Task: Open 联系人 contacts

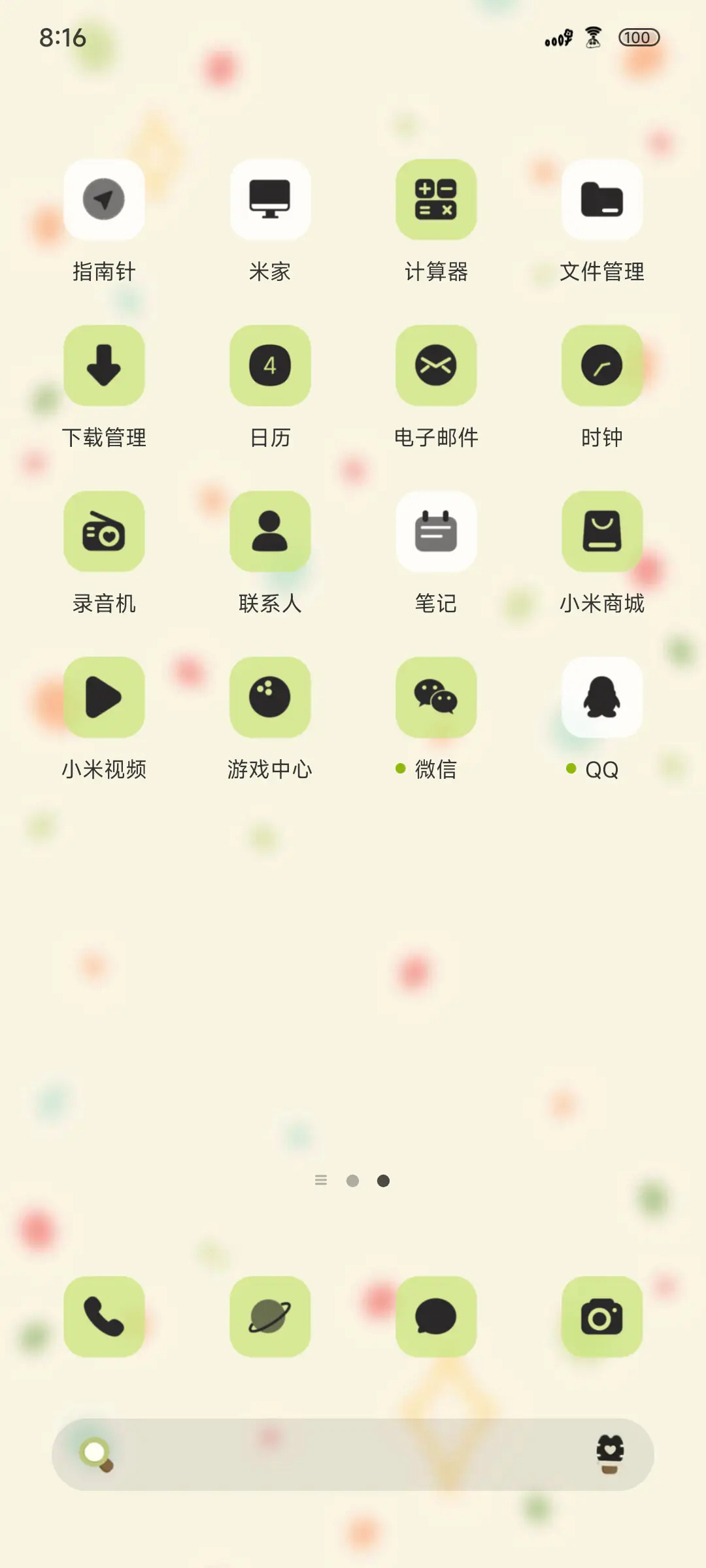Action: tap(271, 532)
